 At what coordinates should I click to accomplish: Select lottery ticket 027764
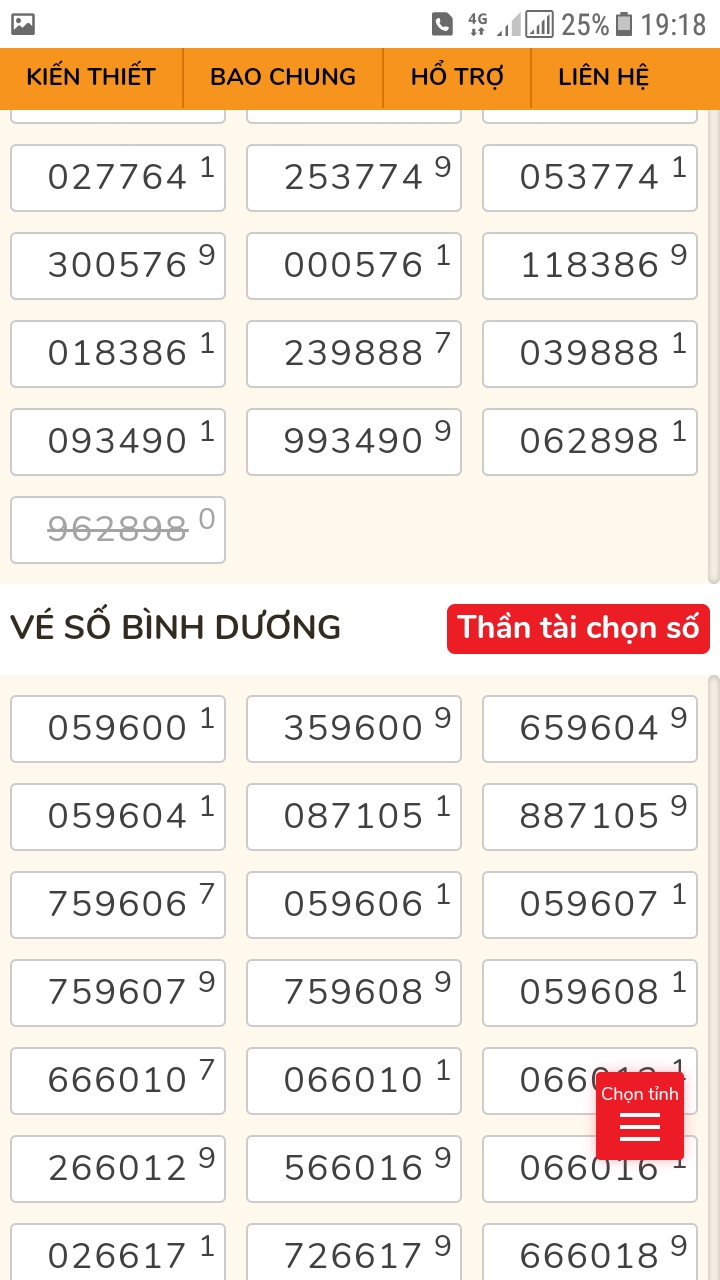pyautogui.click(x=118, y=178)
